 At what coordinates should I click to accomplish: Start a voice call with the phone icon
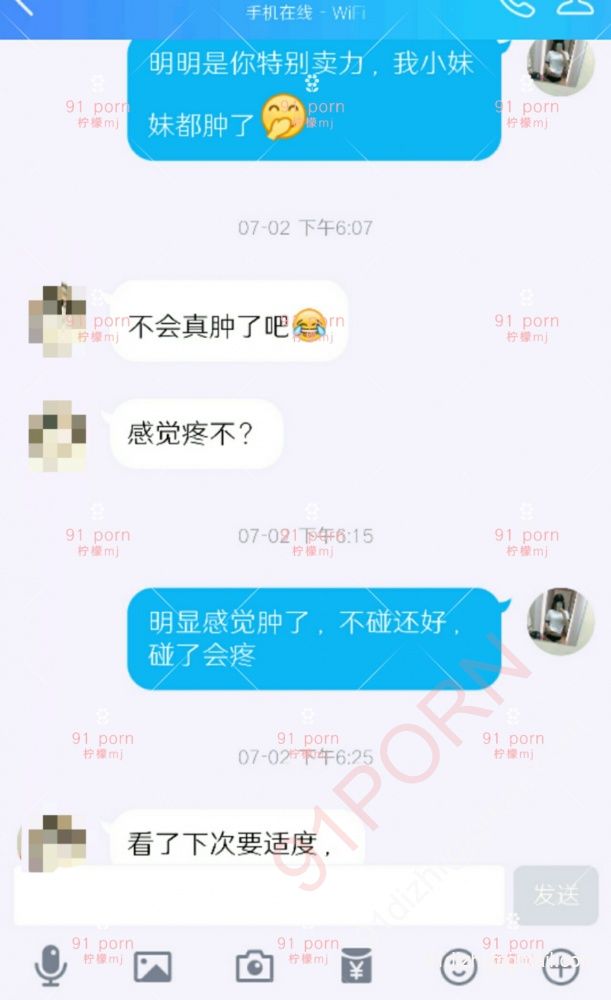click(x=517, y=6)
